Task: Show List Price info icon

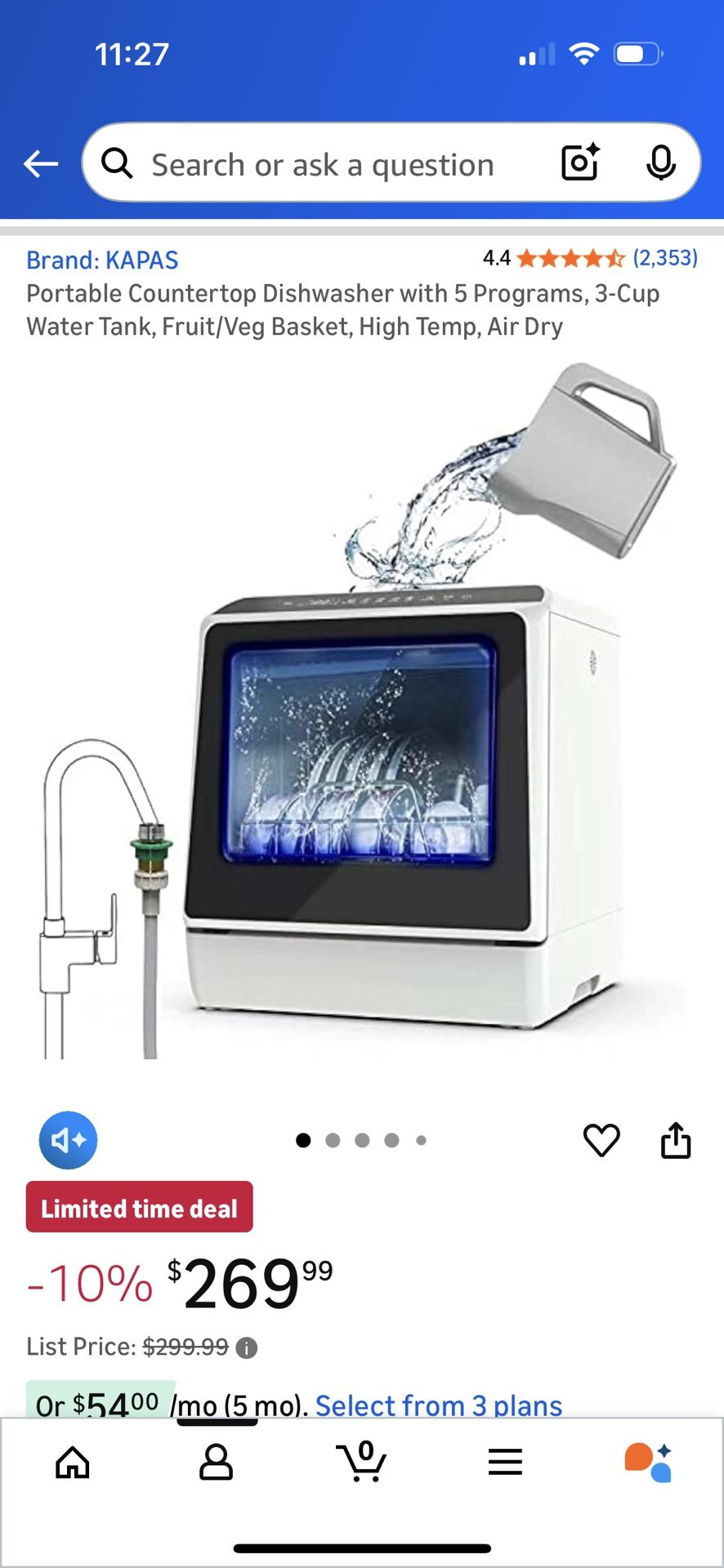Action: [x=247, y=1347]
